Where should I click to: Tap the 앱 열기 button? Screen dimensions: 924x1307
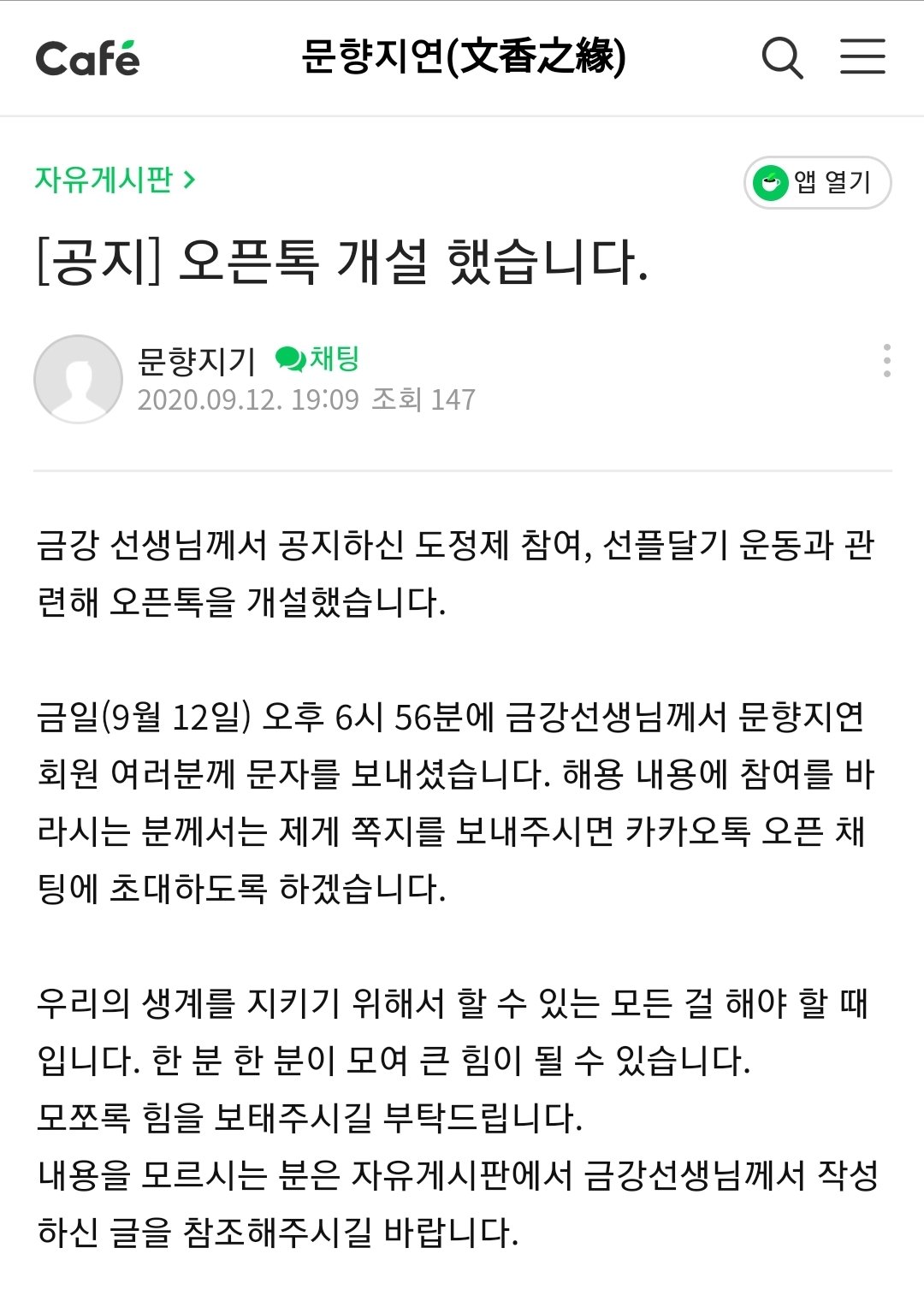tap(817, 182)
